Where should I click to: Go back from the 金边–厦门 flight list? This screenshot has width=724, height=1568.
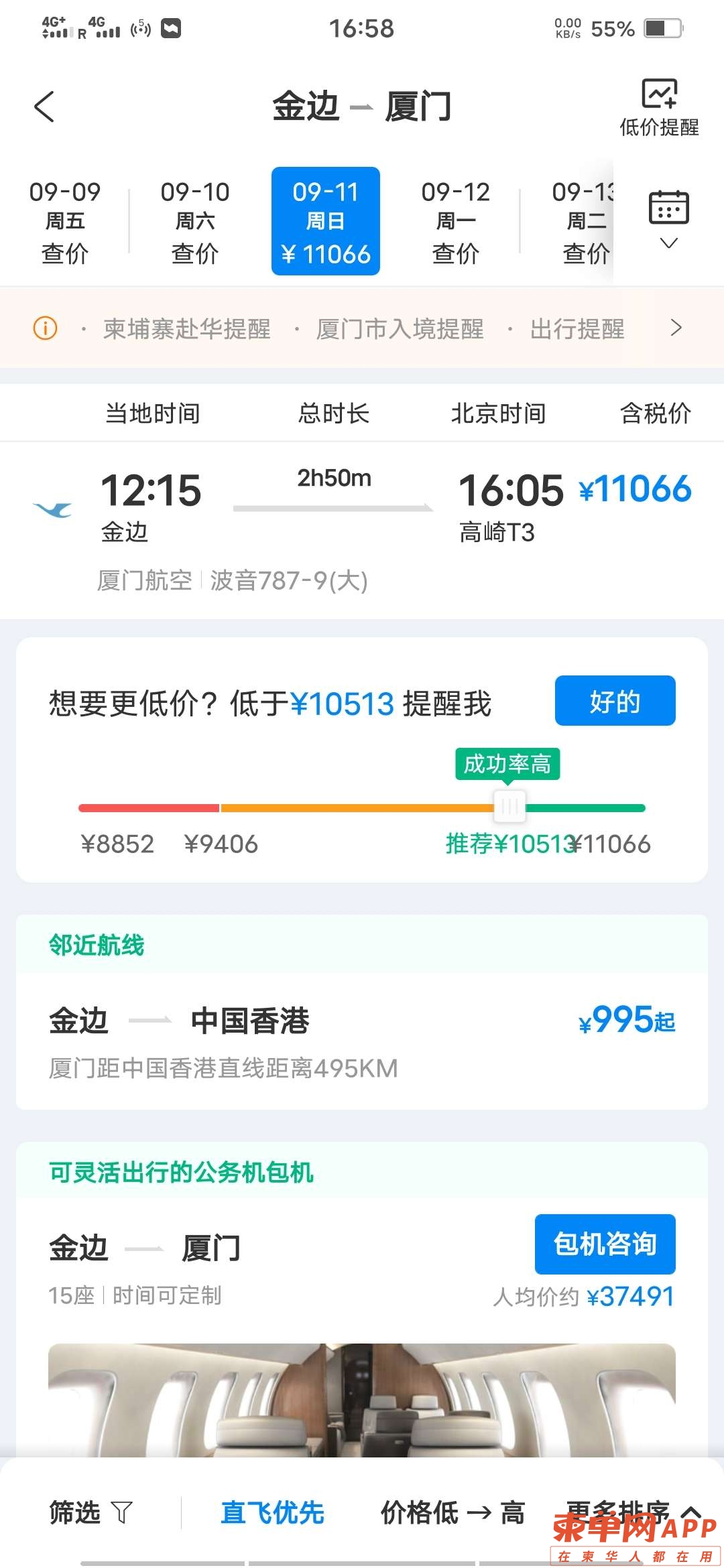coord(44,107)
